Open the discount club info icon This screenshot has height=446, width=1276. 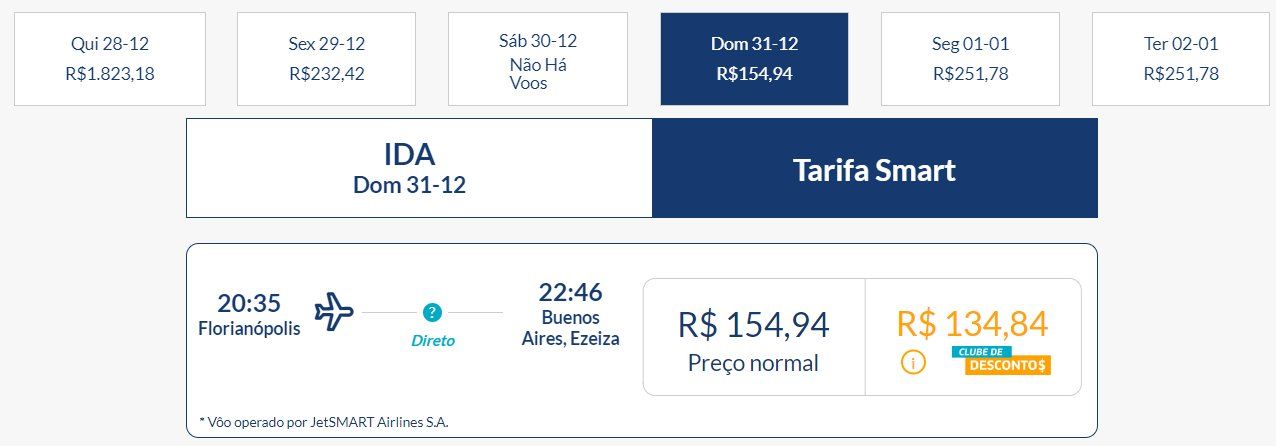(913, 362)
